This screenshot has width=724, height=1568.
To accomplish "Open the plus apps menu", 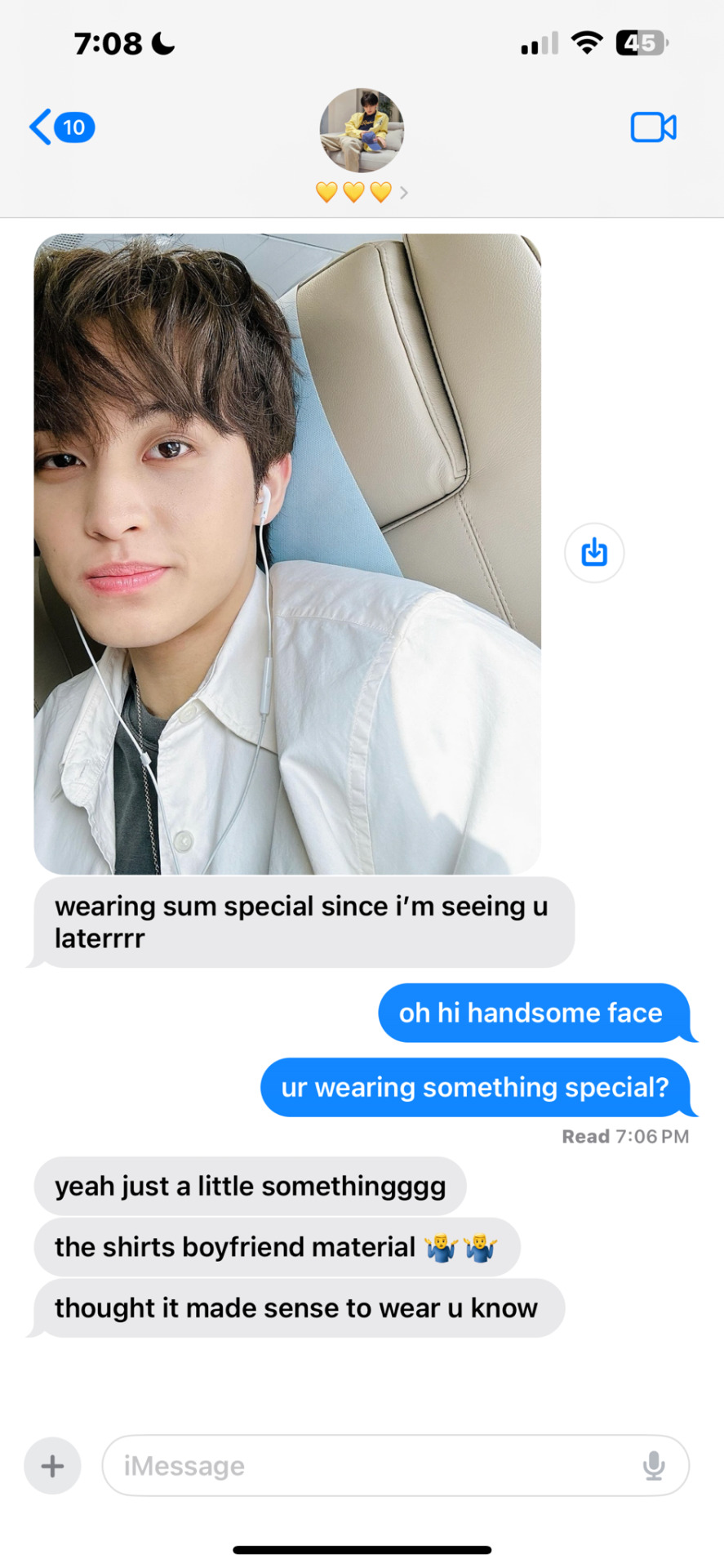I will coord(52,1466).
